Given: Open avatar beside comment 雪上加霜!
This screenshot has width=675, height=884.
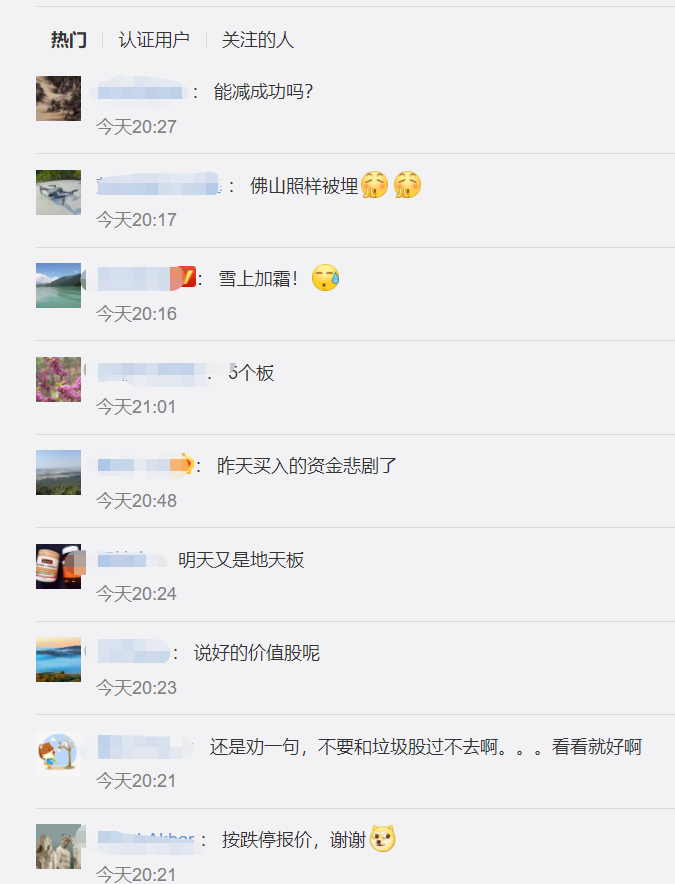Looking at the screenshot, I should 58,285.
